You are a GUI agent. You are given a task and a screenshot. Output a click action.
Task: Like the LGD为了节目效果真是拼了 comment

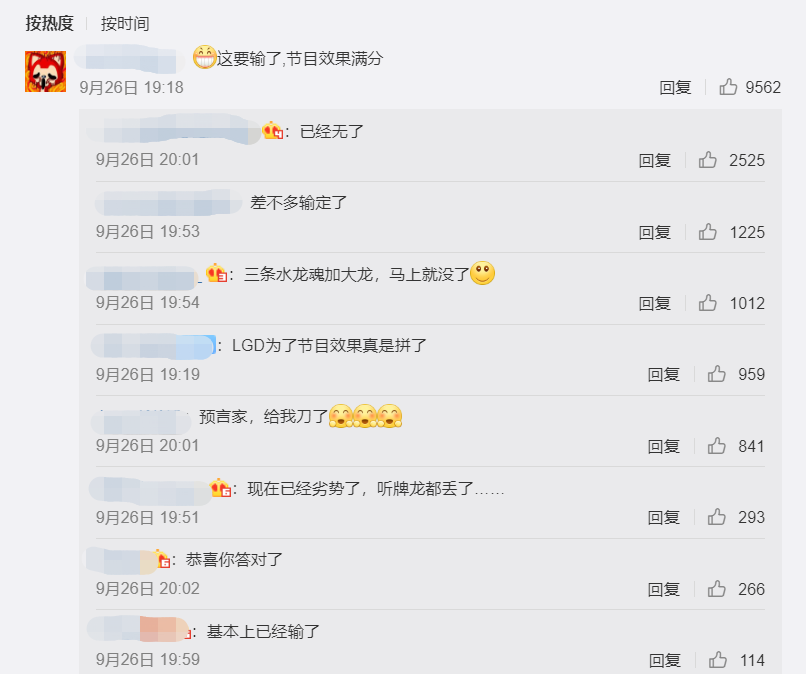717,375
